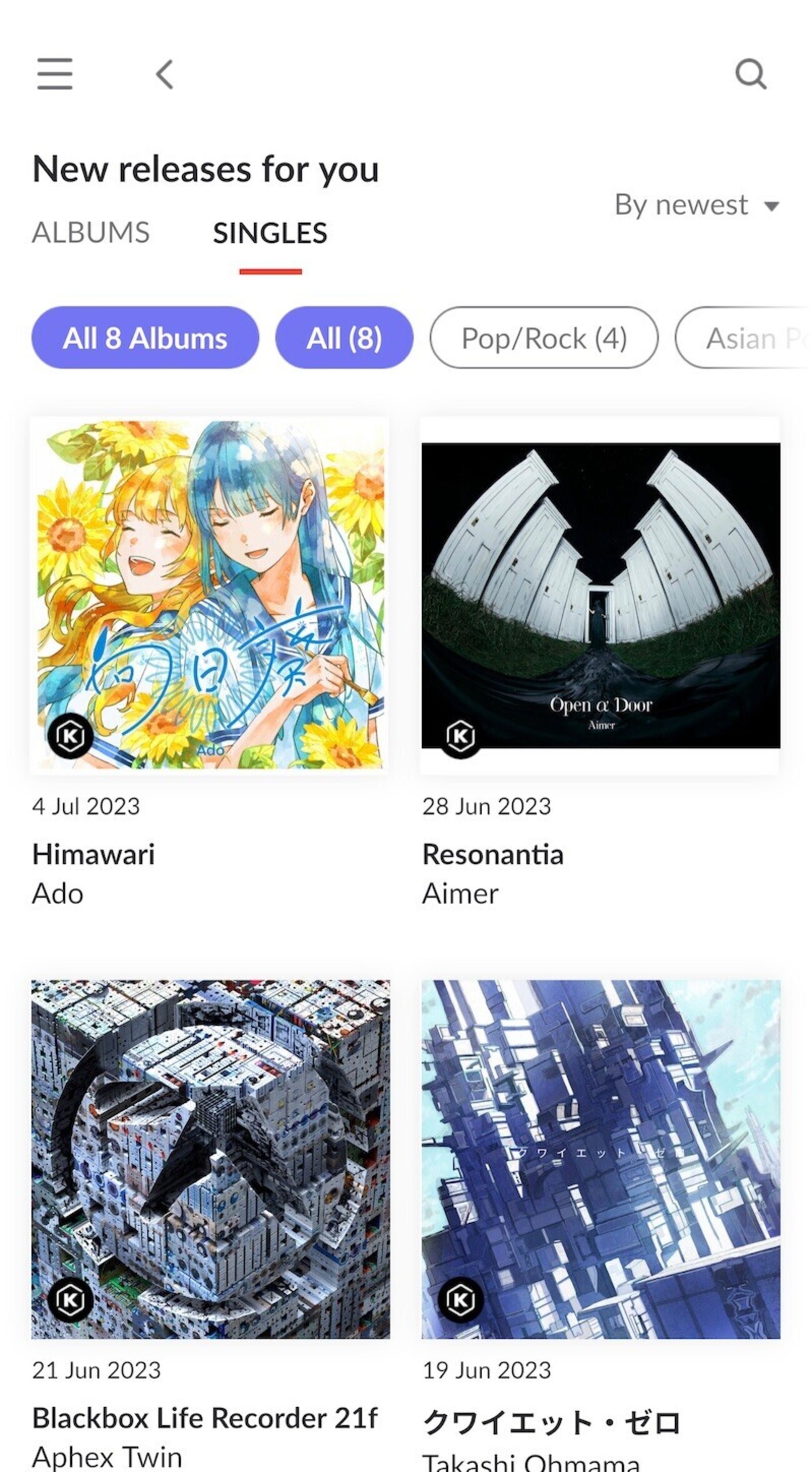Screen dimensions: 812x1472
Task: Tap the All 8 Albums chip
Action: (145, 338)
